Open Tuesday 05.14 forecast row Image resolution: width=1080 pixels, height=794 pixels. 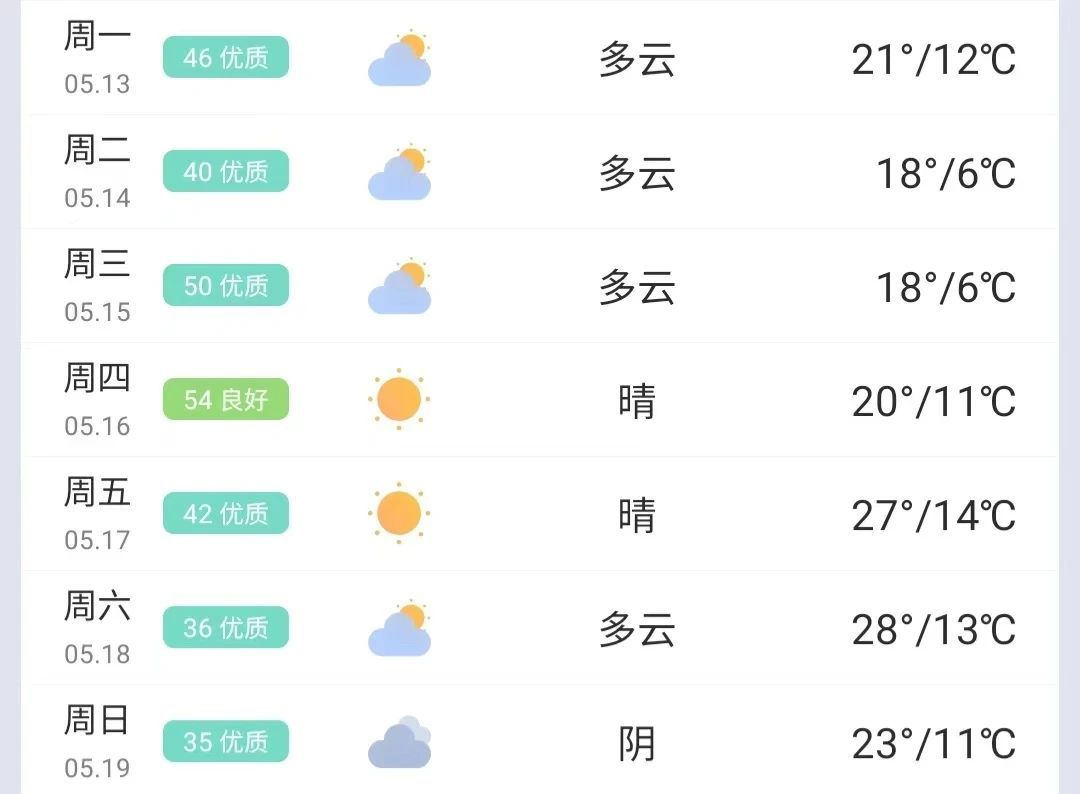coord(540,172)
